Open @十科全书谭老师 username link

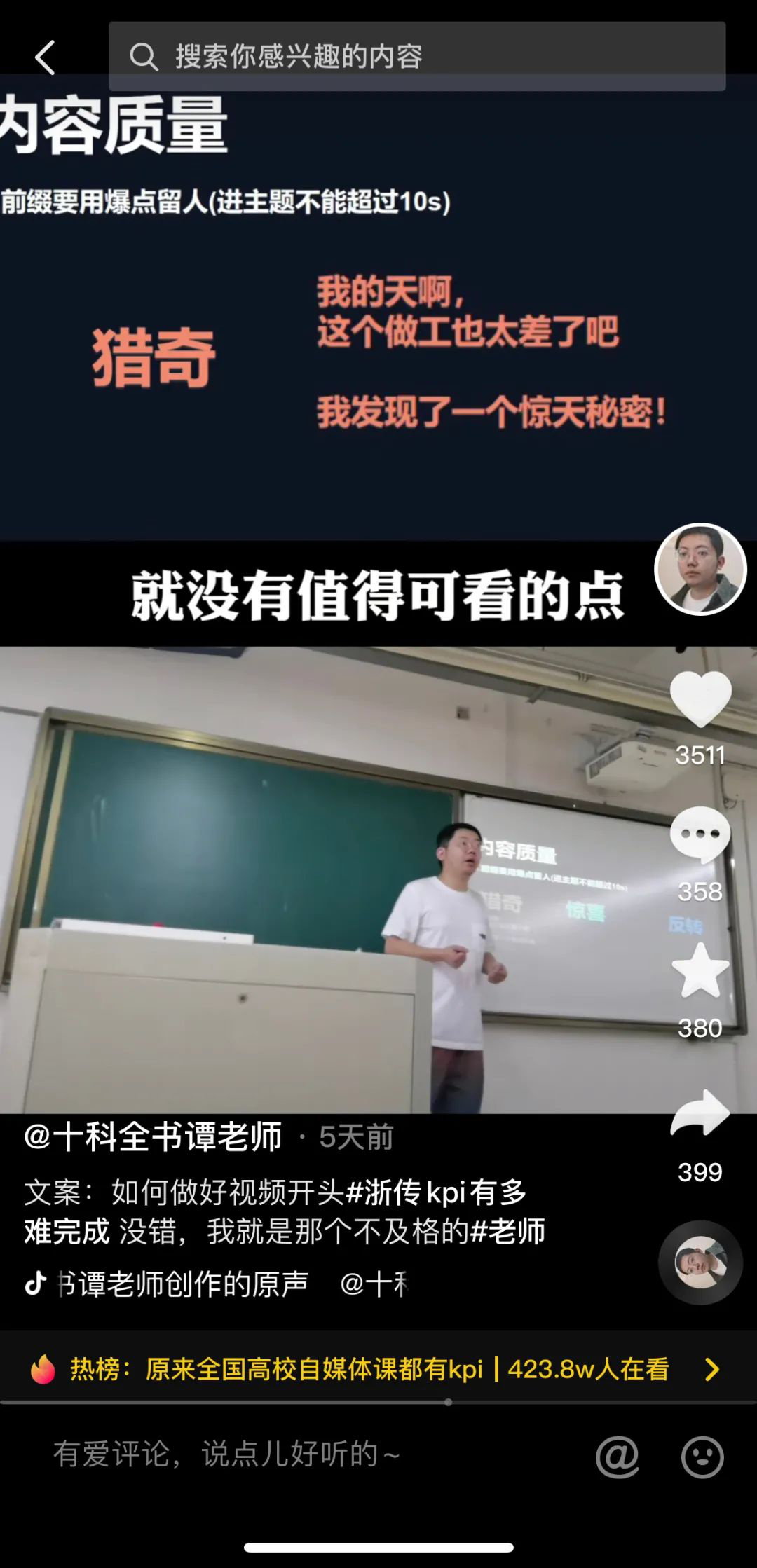[x=154, y=1136]
